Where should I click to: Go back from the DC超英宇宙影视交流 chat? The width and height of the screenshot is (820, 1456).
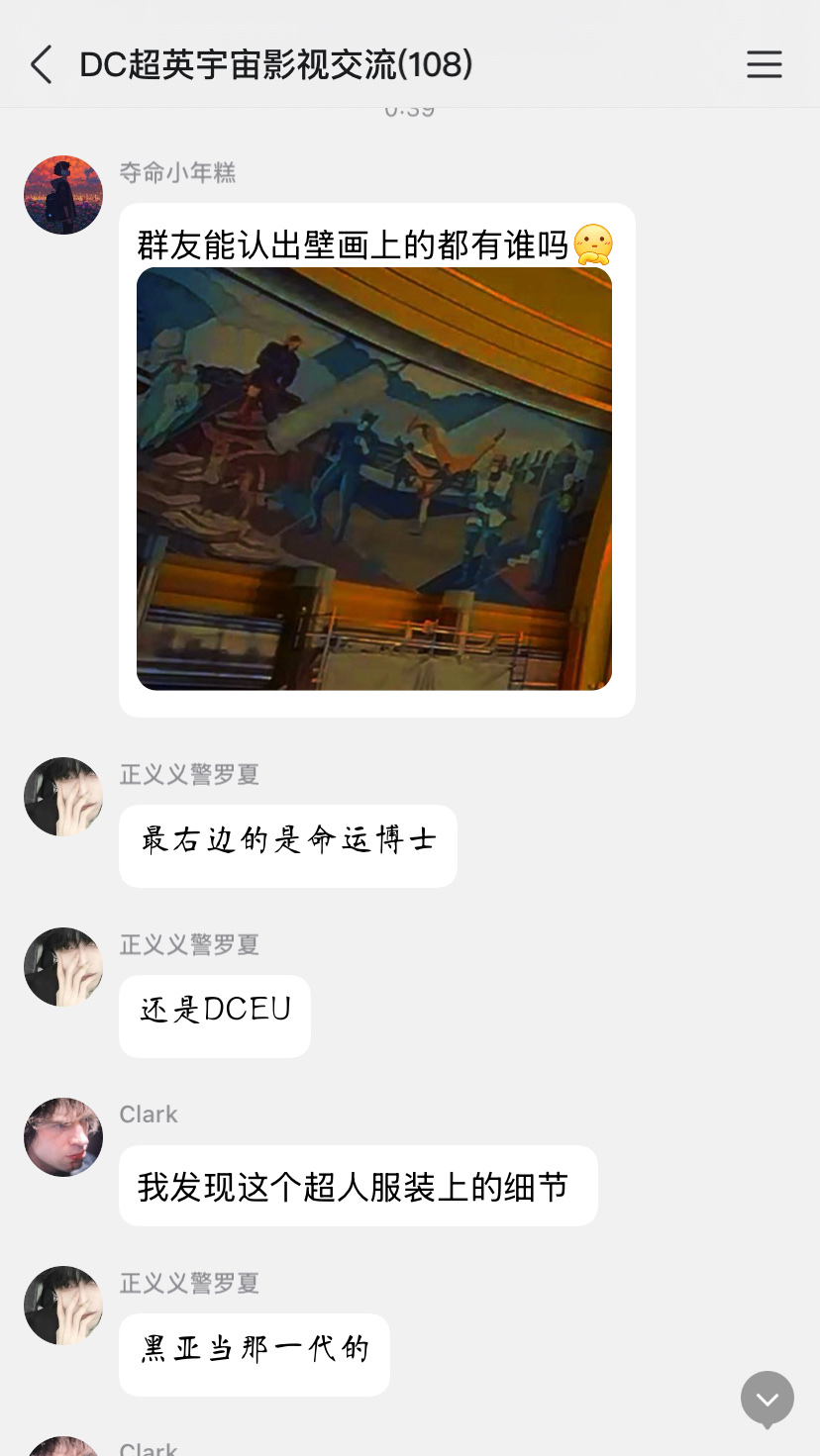pos(41,65)
